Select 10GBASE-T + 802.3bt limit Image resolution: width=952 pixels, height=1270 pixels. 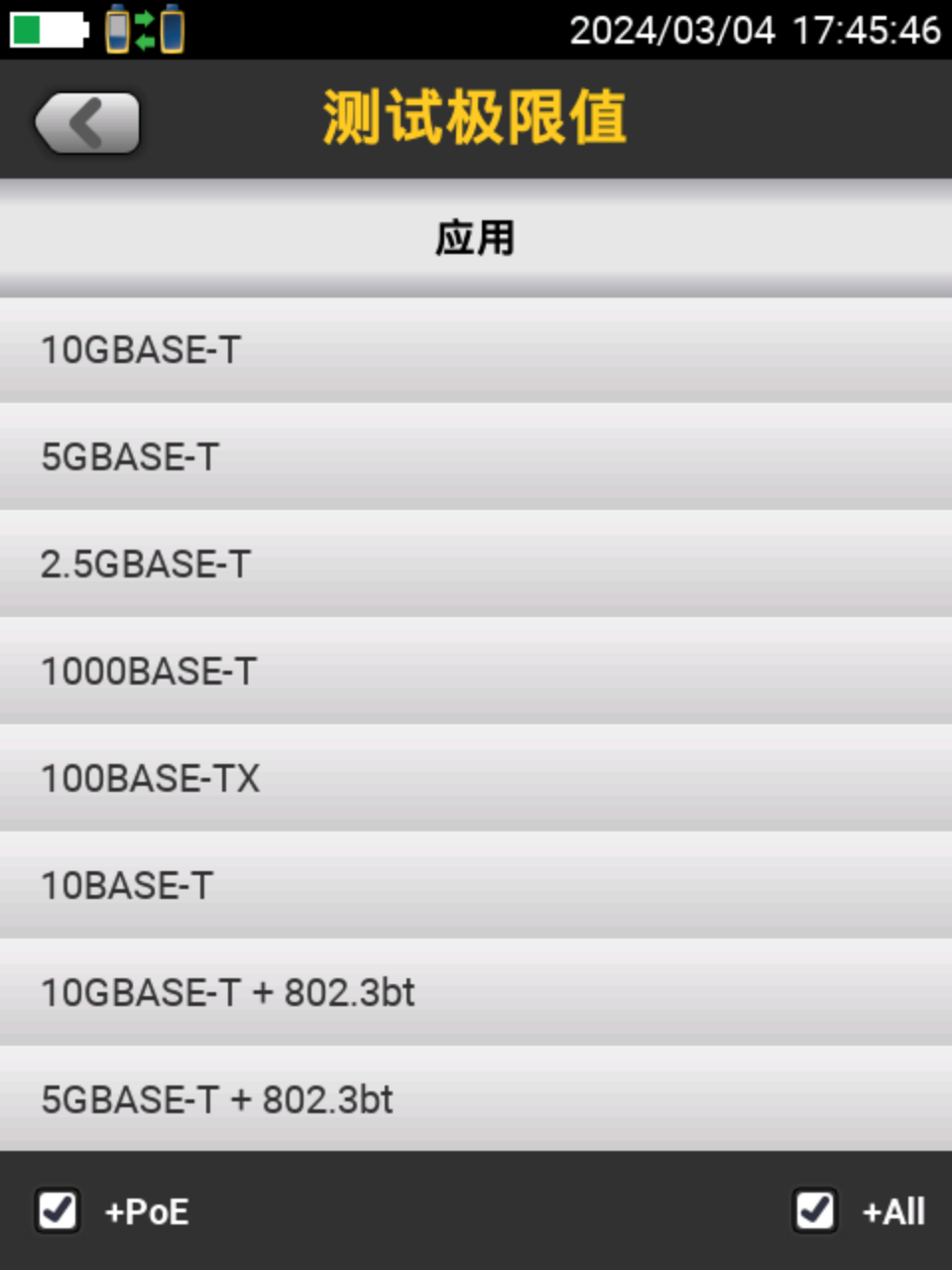click(x=476, y=993)
